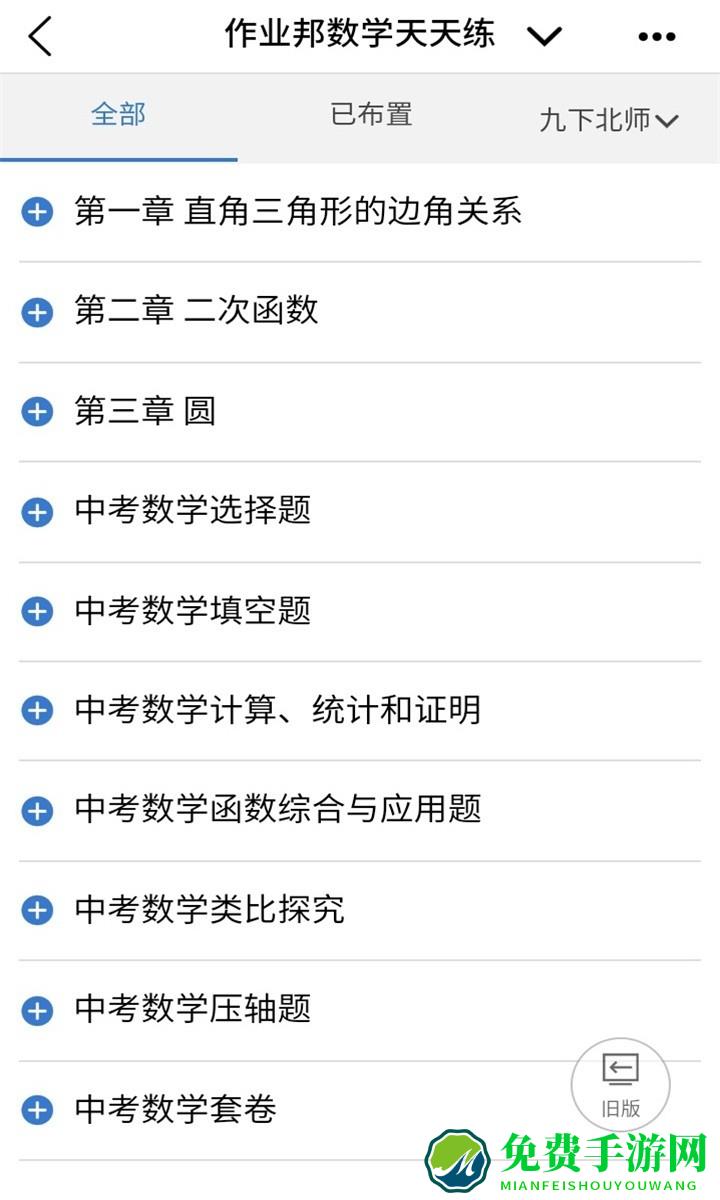Click the plus icon beside 第一章 直角三角形的边角关系
Viewport: 720px width, 1200px height.
tap(37, 212)
